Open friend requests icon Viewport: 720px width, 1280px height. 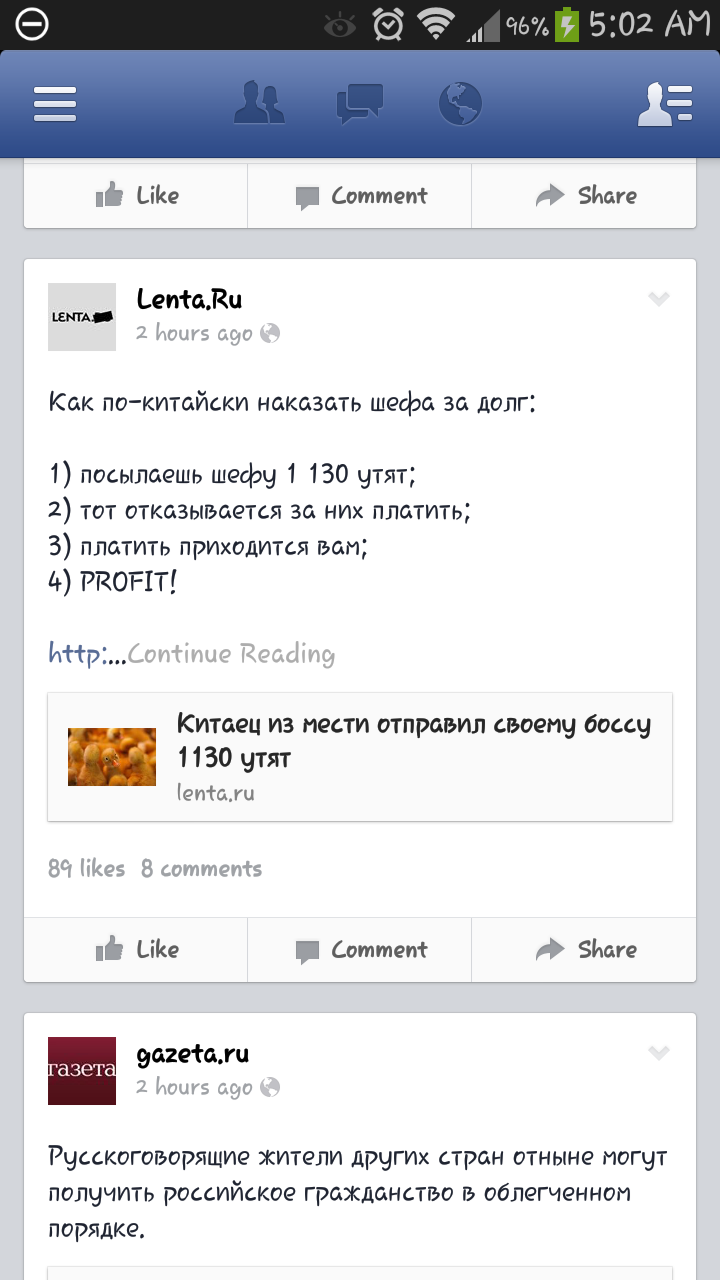259,103
